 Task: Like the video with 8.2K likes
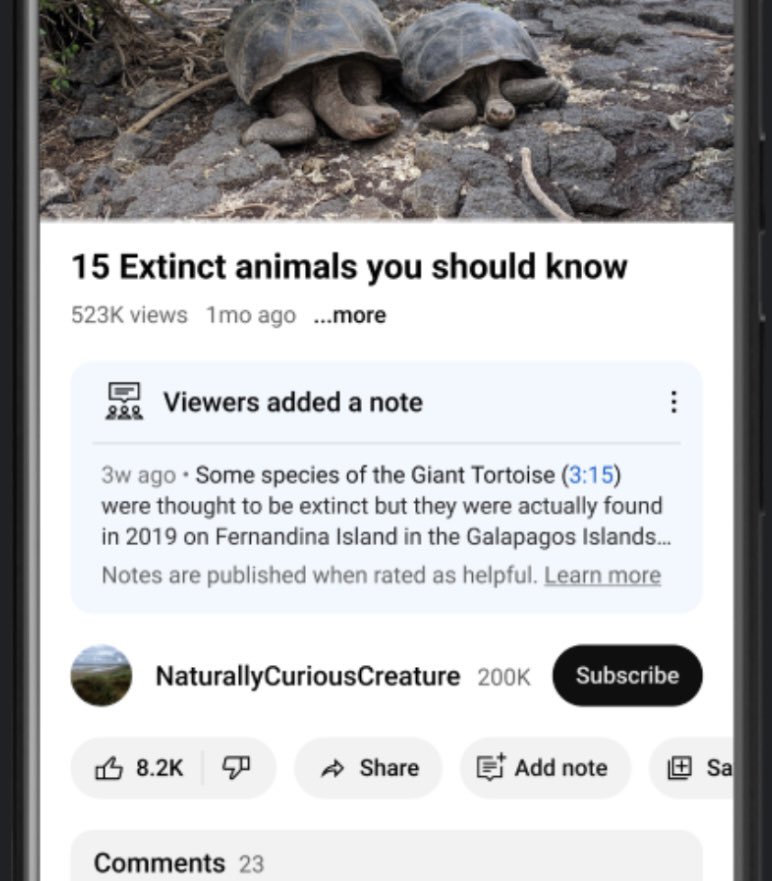pos(138,768)
